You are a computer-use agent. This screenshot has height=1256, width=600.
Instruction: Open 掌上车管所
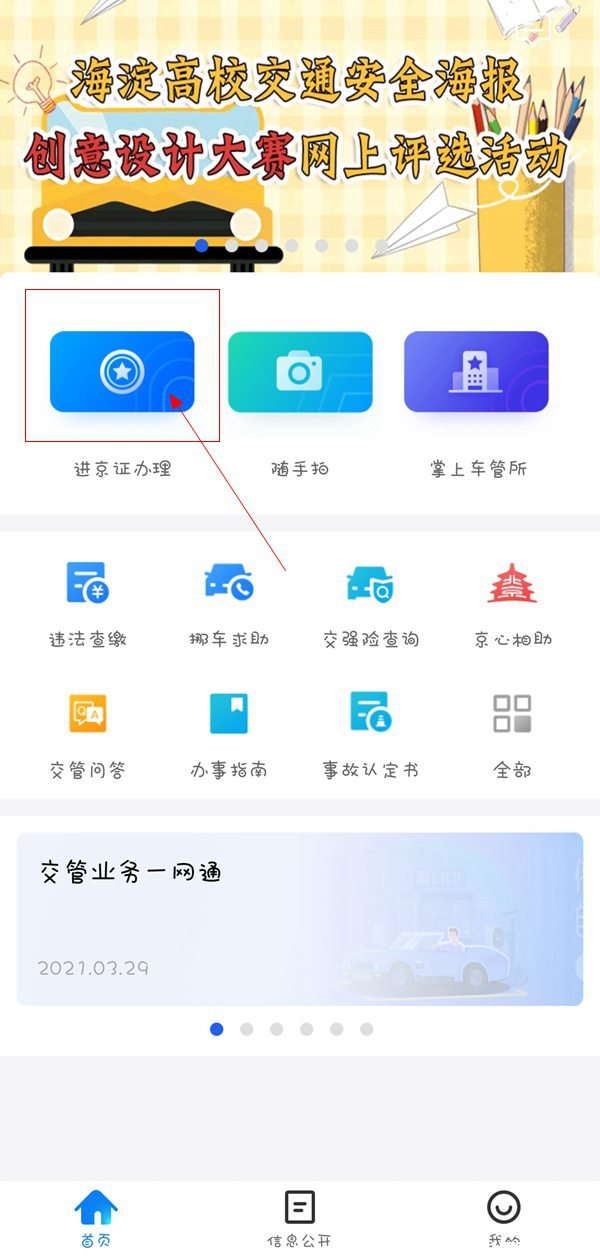476,372
